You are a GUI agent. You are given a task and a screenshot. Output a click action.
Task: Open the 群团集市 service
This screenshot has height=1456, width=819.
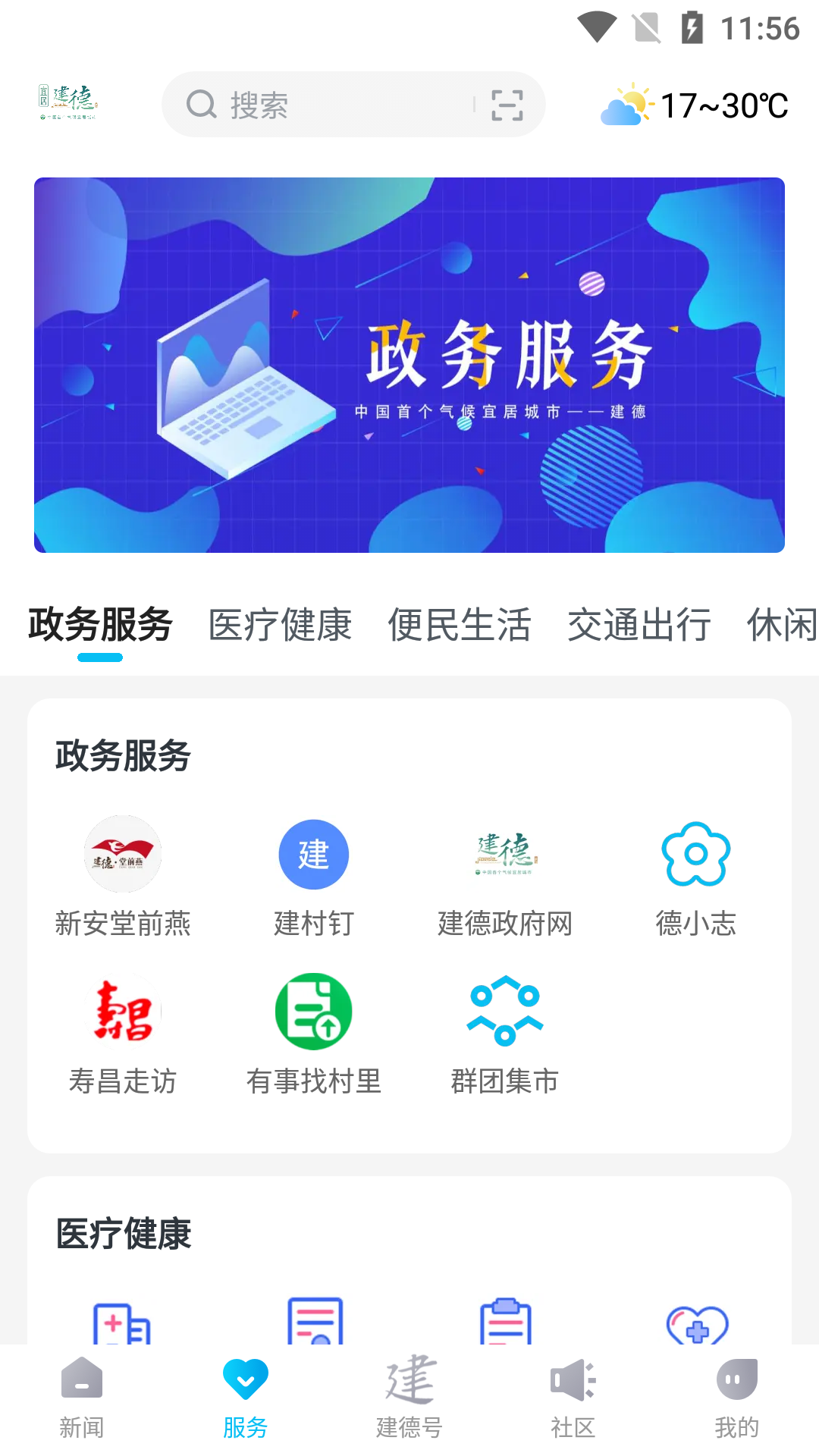pos(505,1034)
